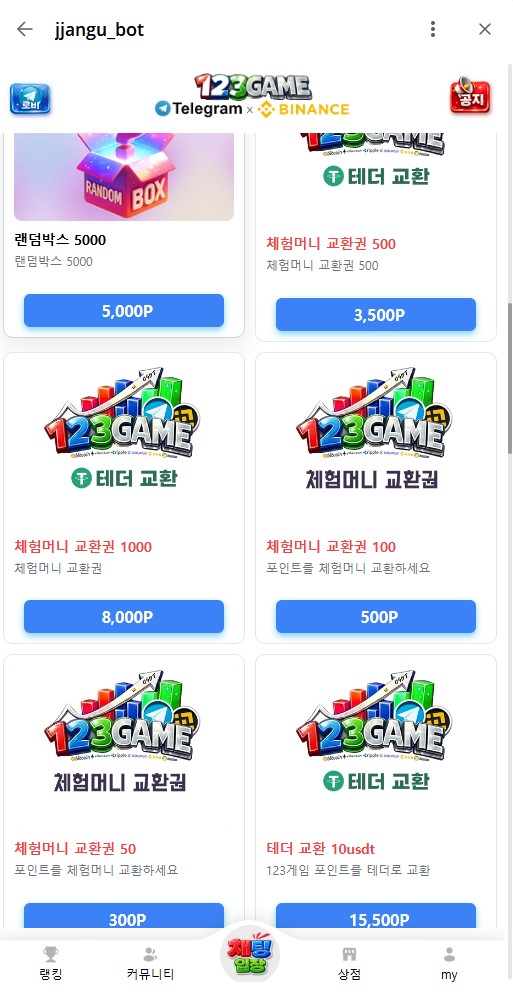Screen dimensions: 513x992
Task: Close the jjangu_bot mini app
Action: click(x=485, y=29)
